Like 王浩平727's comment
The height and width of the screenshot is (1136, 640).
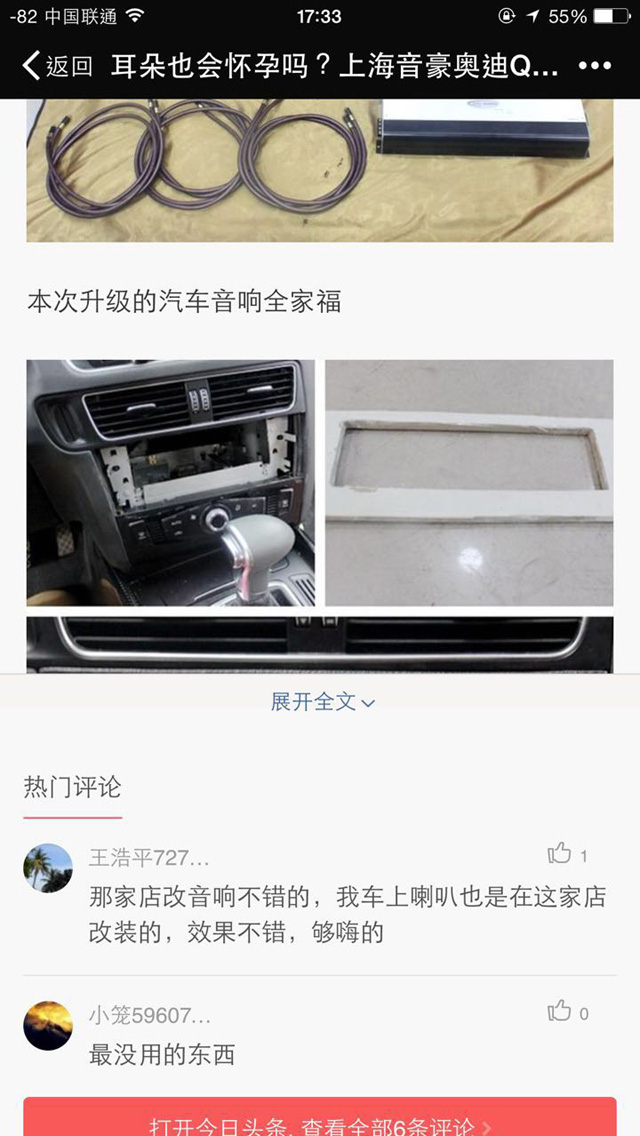point(560,854)
